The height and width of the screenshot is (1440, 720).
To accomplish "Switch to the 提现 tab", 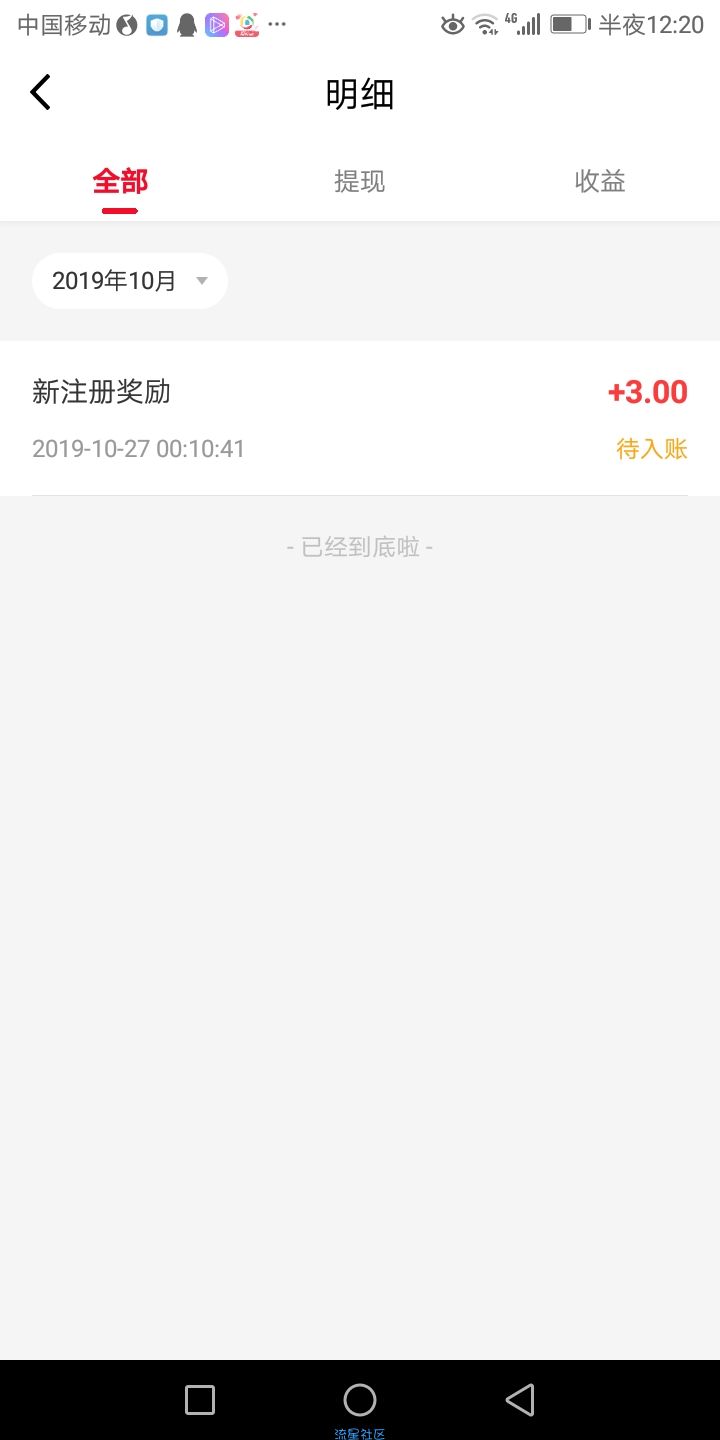I will (x=359, y=182).
